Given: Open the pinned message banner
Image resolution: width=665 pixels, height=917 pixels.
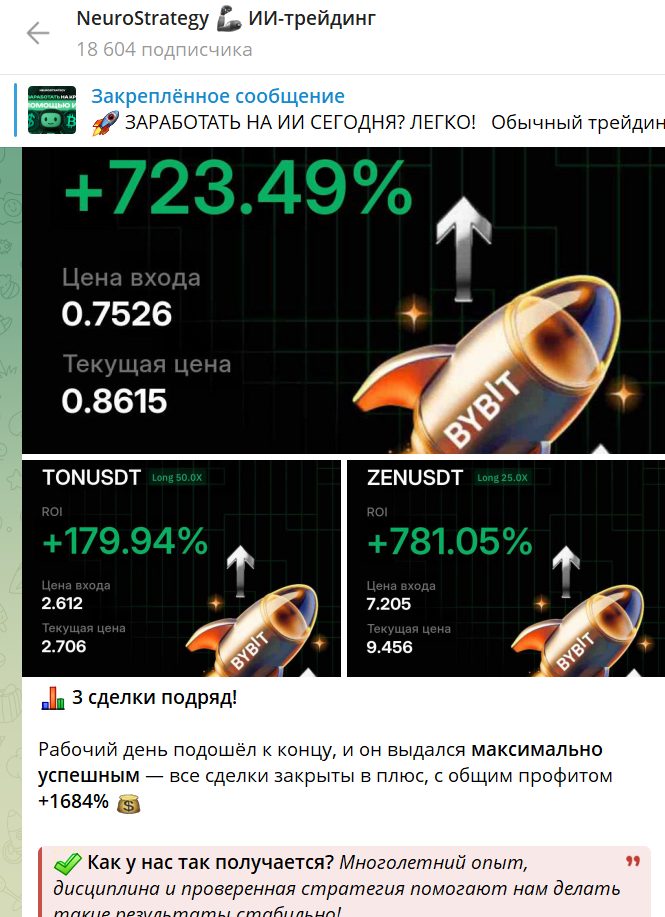Looking at the screenshot, I should point(340,110).
